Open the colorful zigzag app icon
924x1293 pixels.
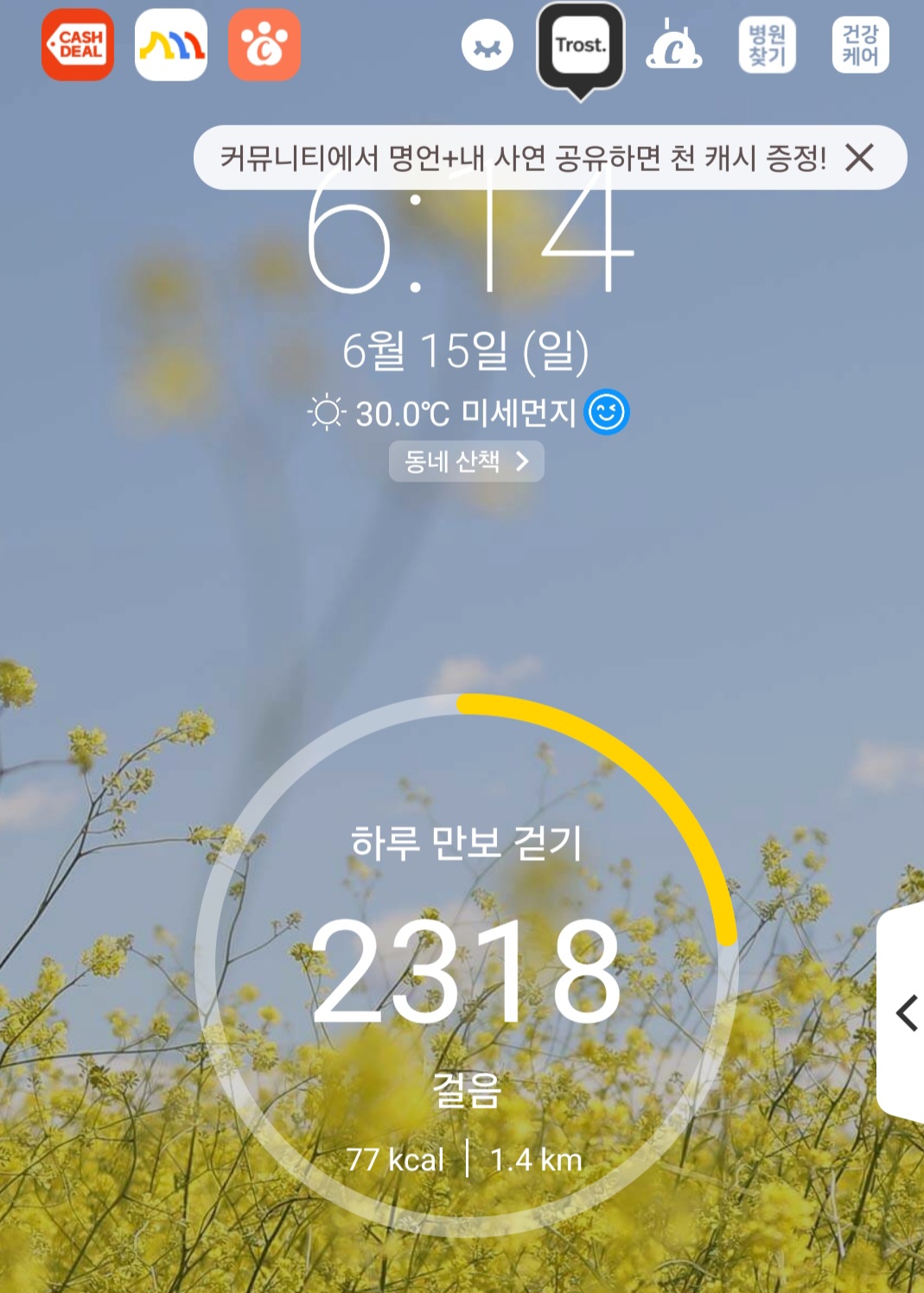(171, 45)
